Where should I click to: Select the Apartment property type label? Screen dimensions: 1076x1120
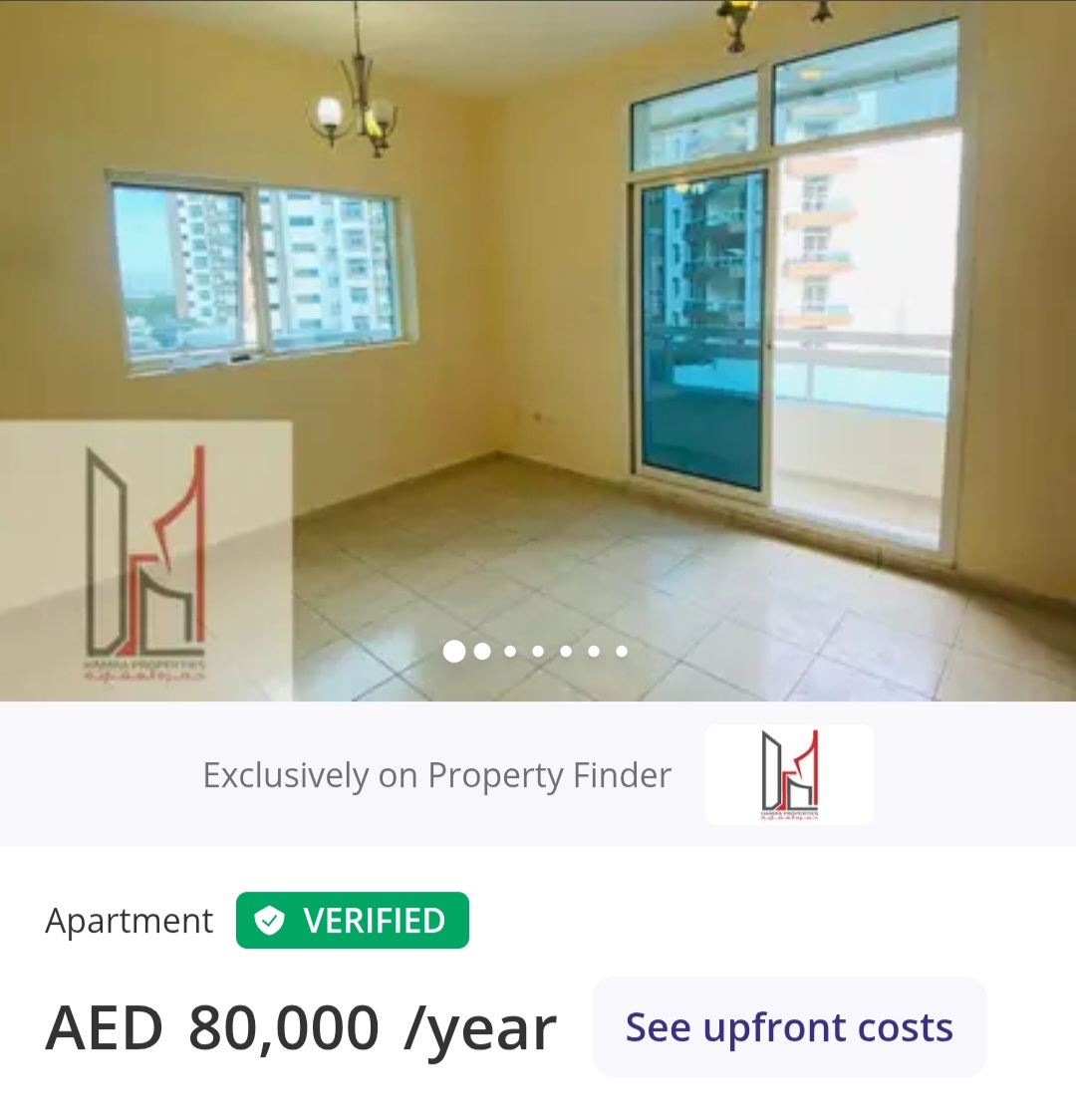[130, 920]
